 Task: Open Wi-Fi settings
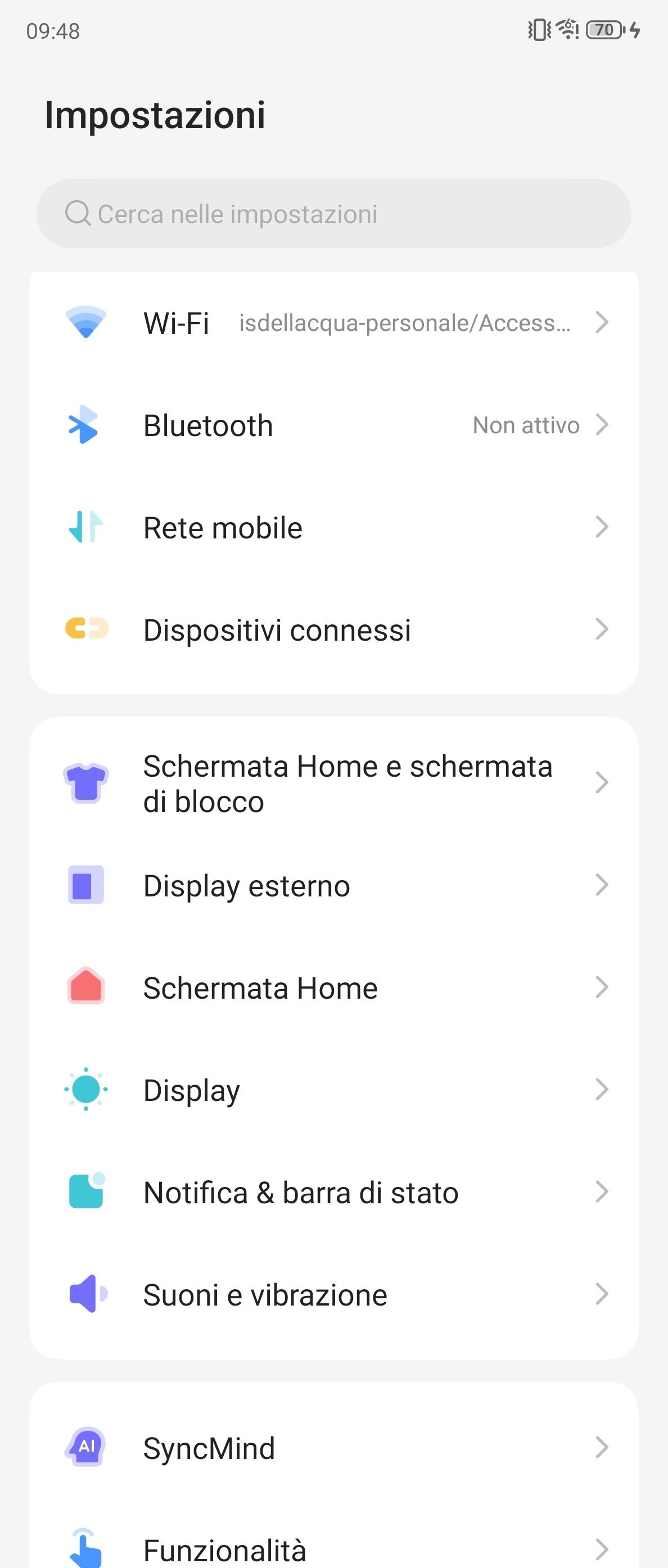[x=333, y=323]
